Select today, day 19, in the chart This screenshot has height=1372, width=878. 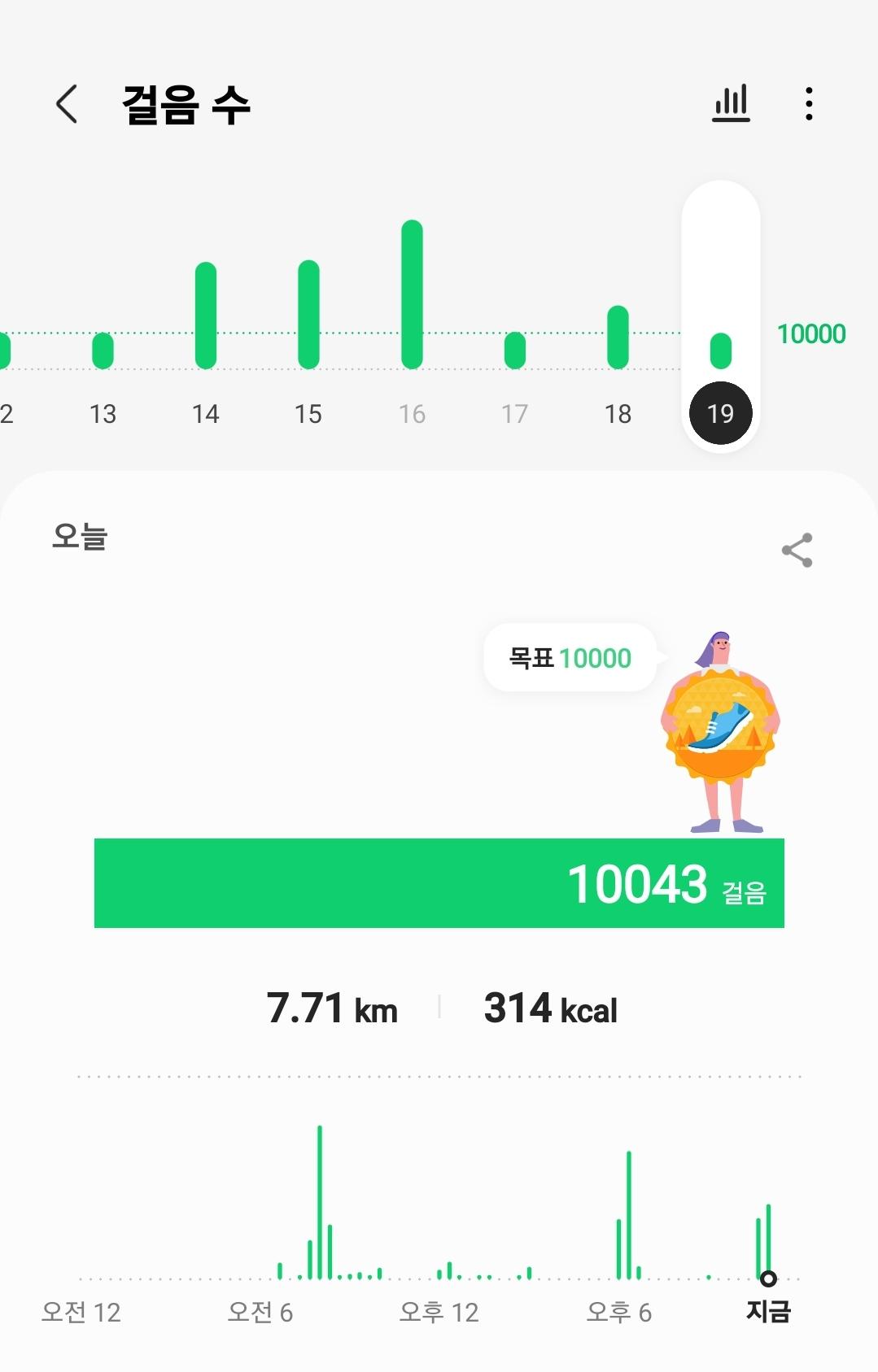[720, 413]
